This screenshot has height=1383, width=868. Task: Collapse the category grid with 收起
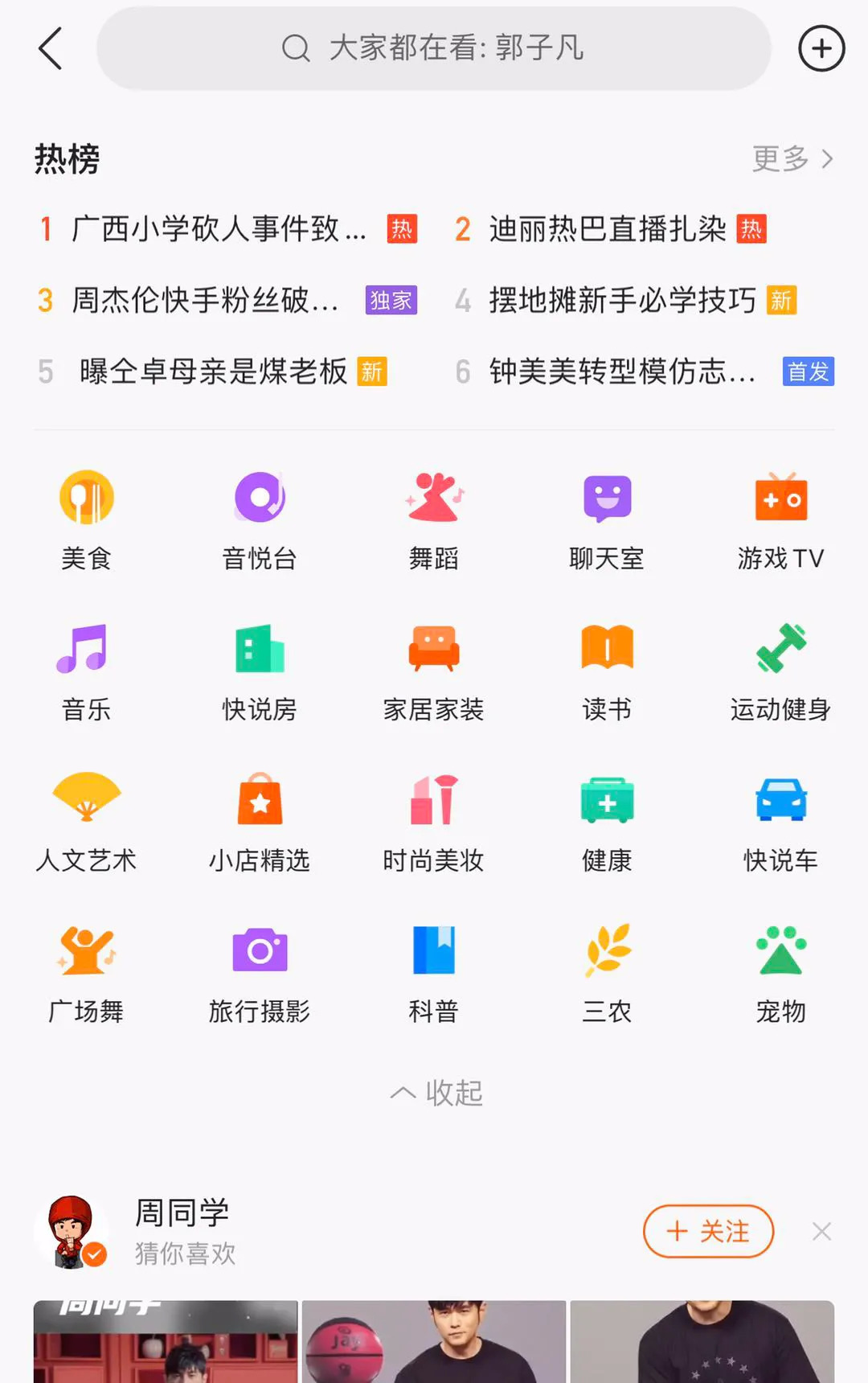436,1093
